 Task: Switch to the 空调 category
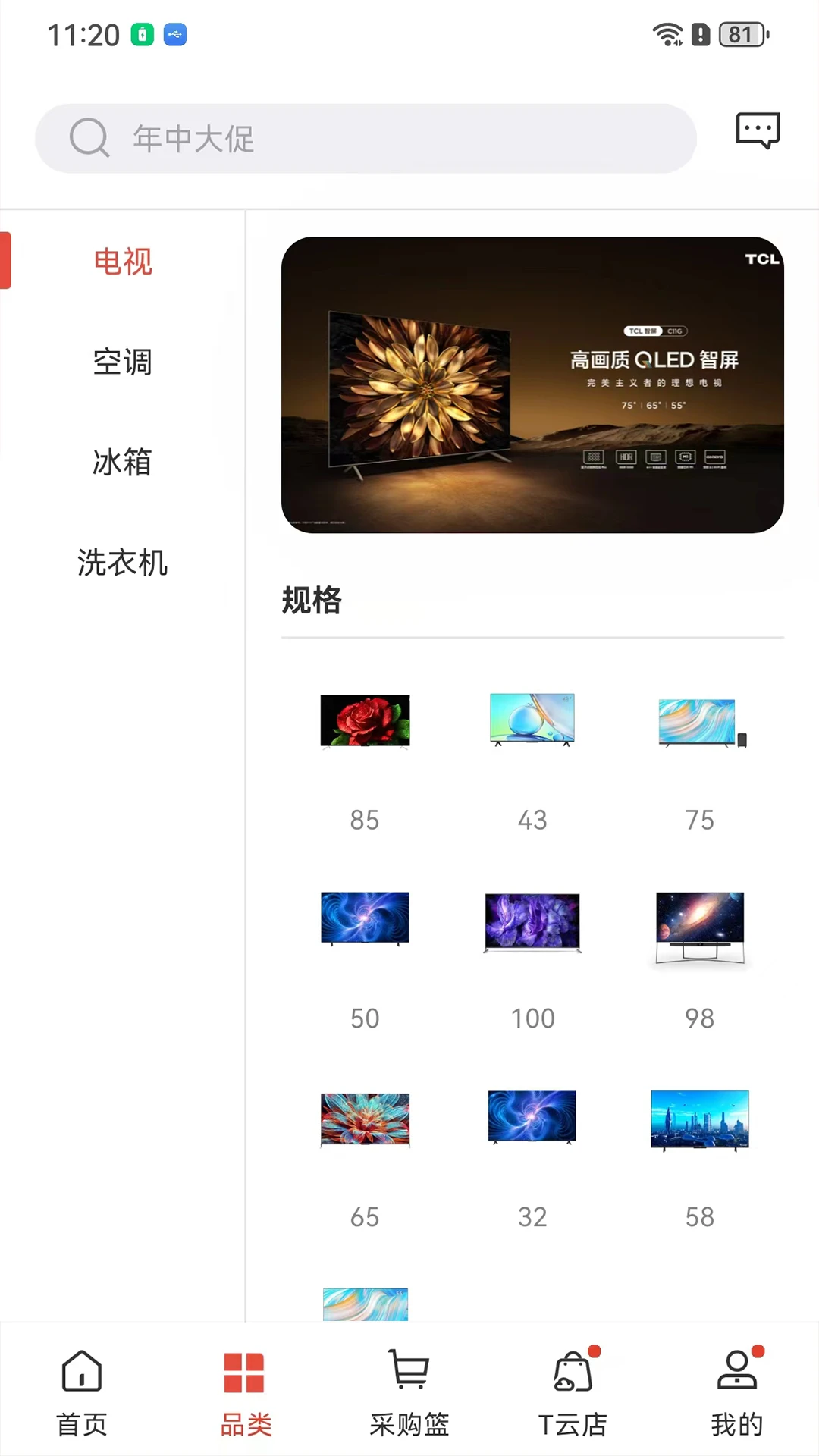(123, 362)
